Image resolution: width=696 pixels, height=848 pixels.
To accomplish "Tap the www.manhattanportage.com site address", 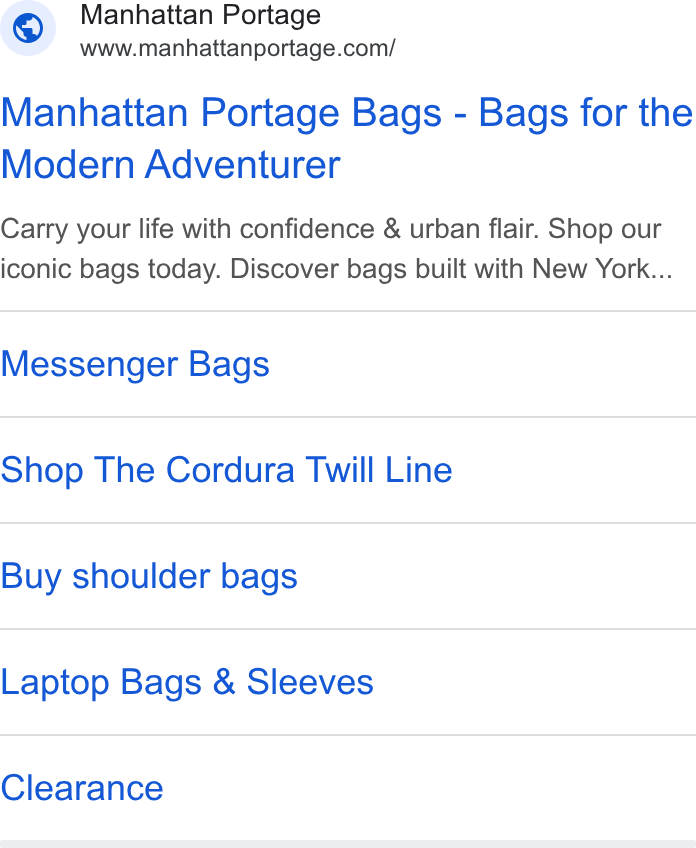I will point(238,48).
